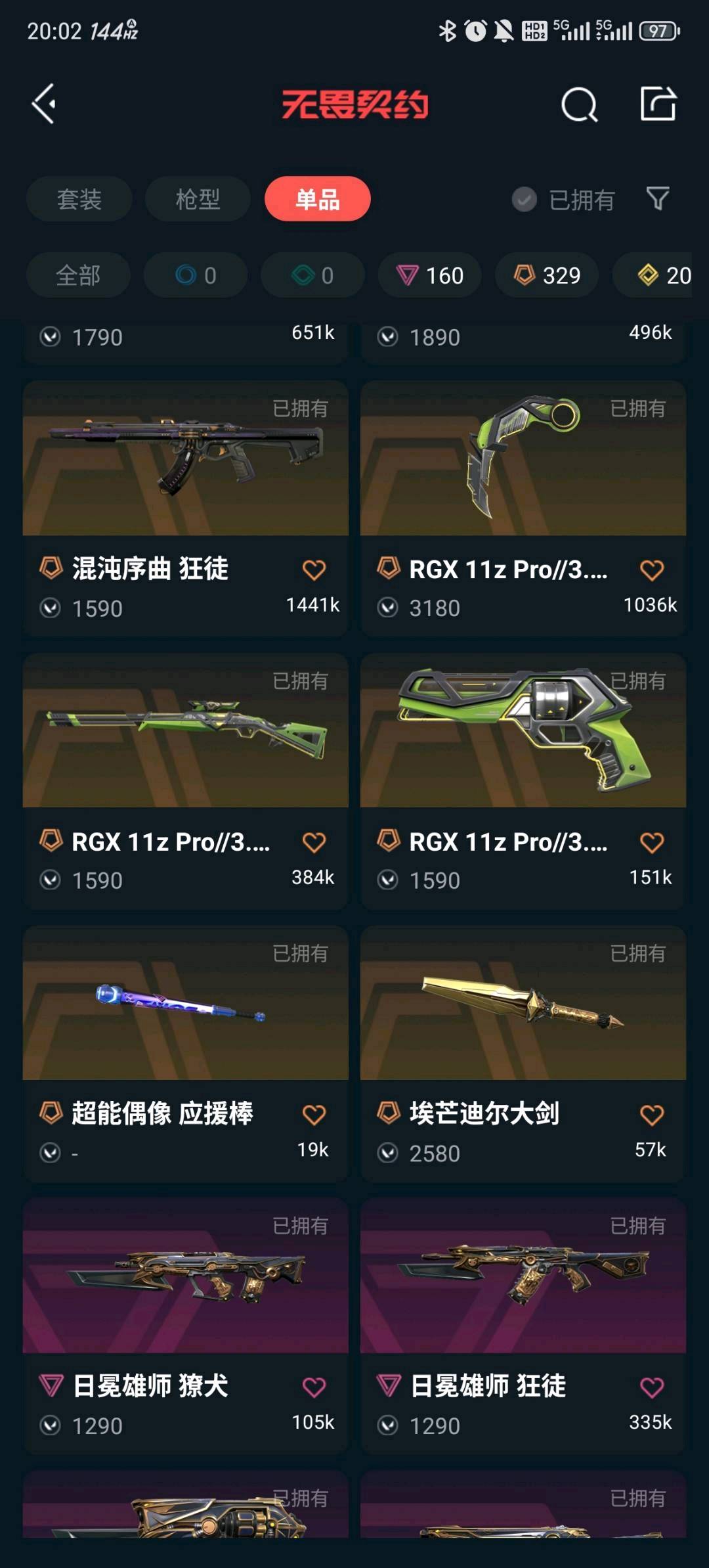Share this skin collection page

[658, 104]
